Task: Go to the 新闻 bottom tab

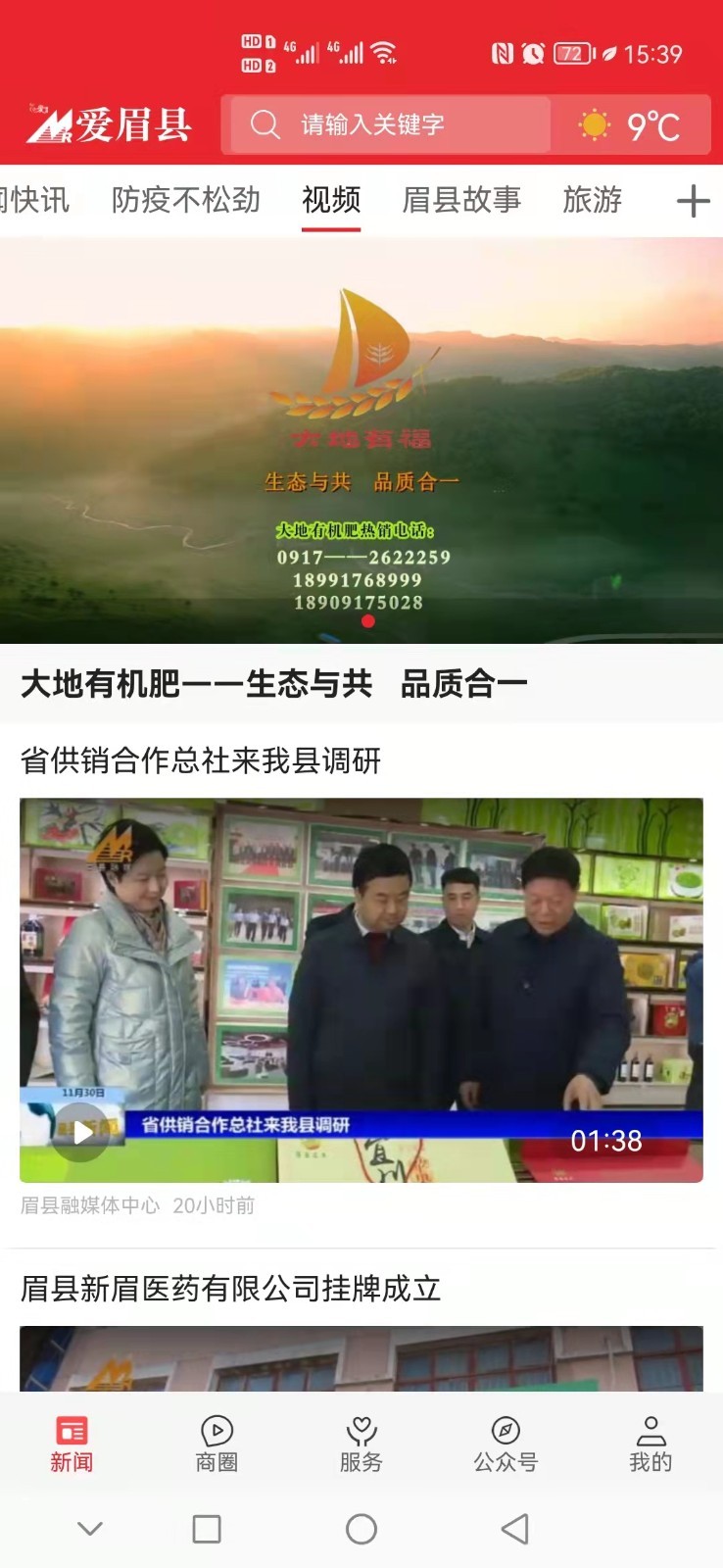Action: click(x=72, y=1445)
